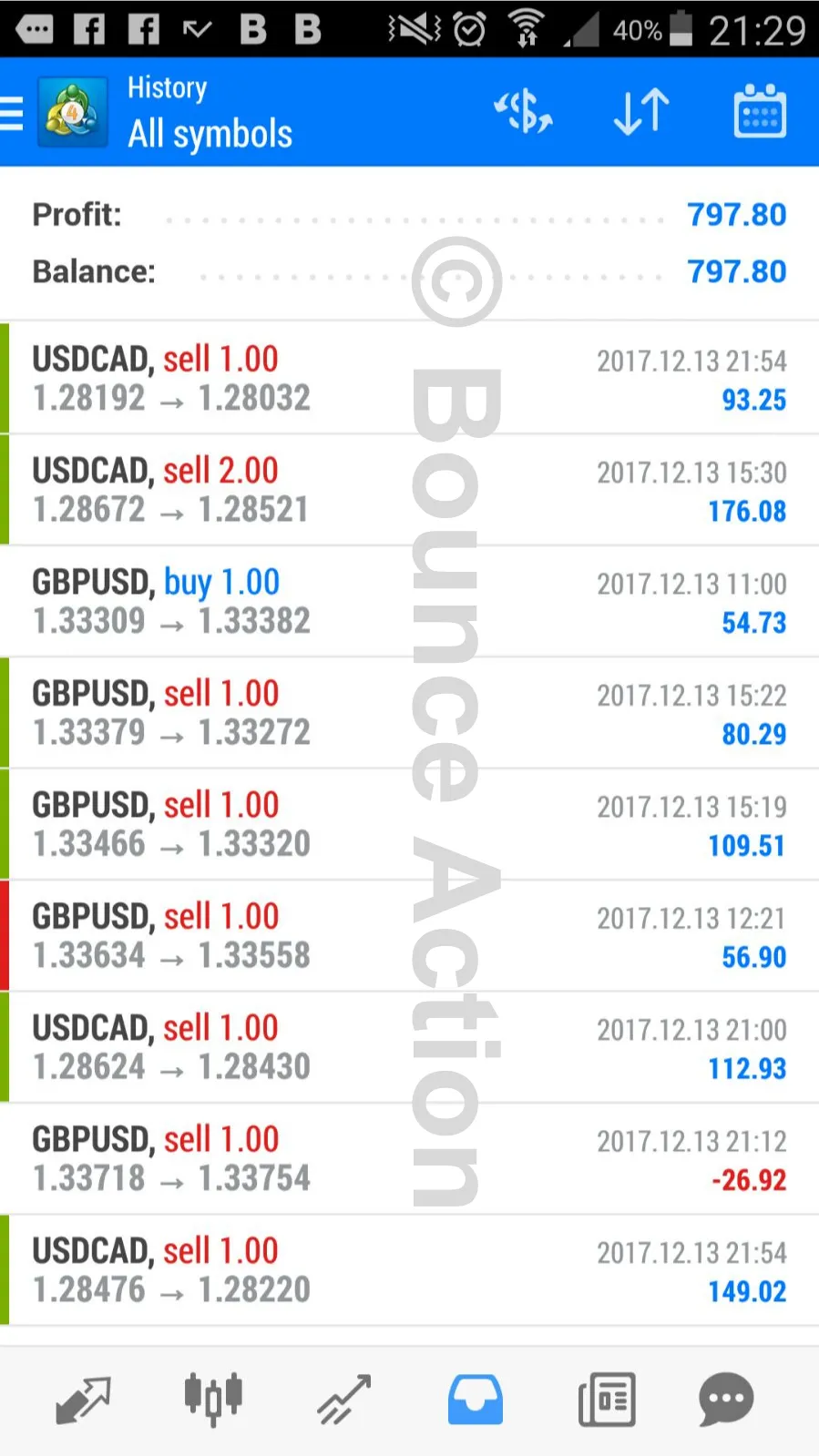Open the News tab
The height and width of the screenshot is (1456, 819).
click(607, 1399)
